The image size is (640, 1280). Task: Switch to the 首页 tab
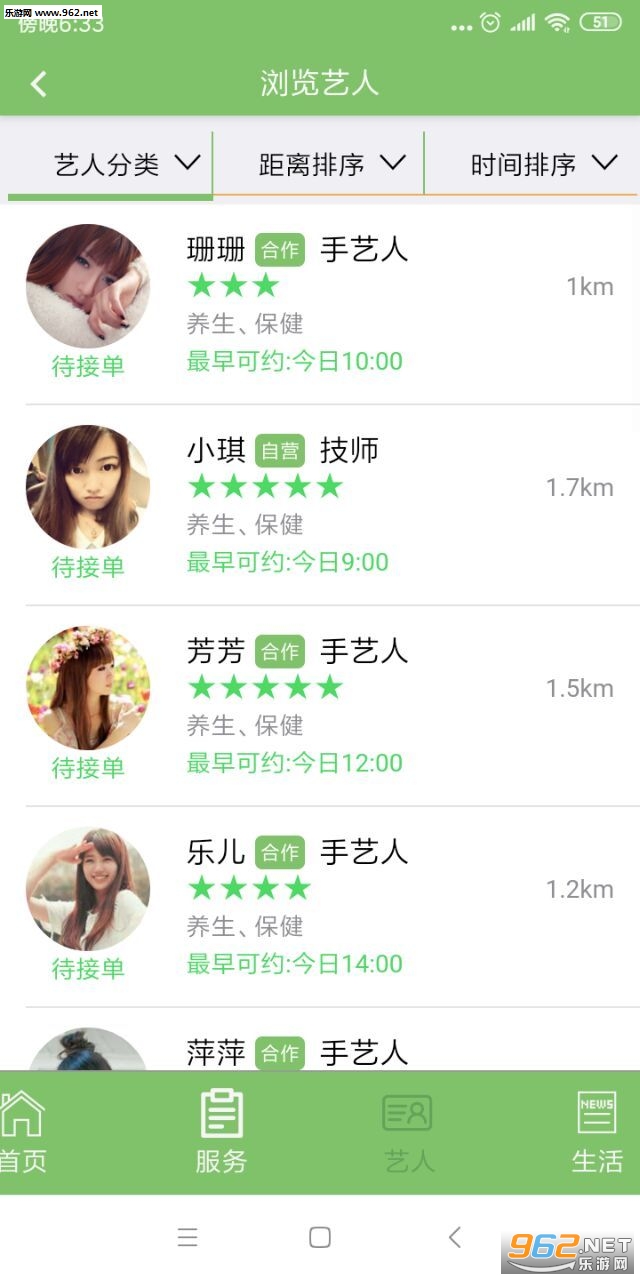23,1132
